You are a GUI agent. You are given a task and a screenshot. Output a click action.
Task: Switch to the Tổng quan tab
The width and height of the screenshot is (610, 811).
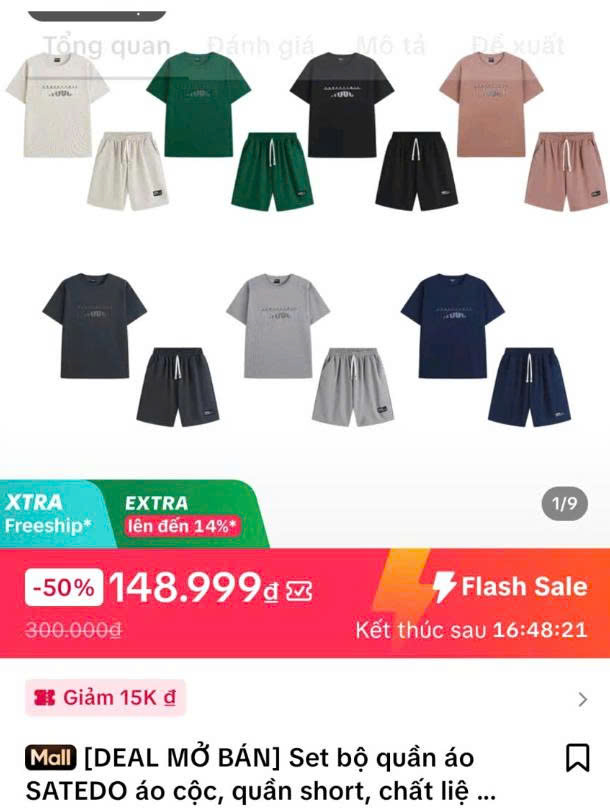[107, 46]
